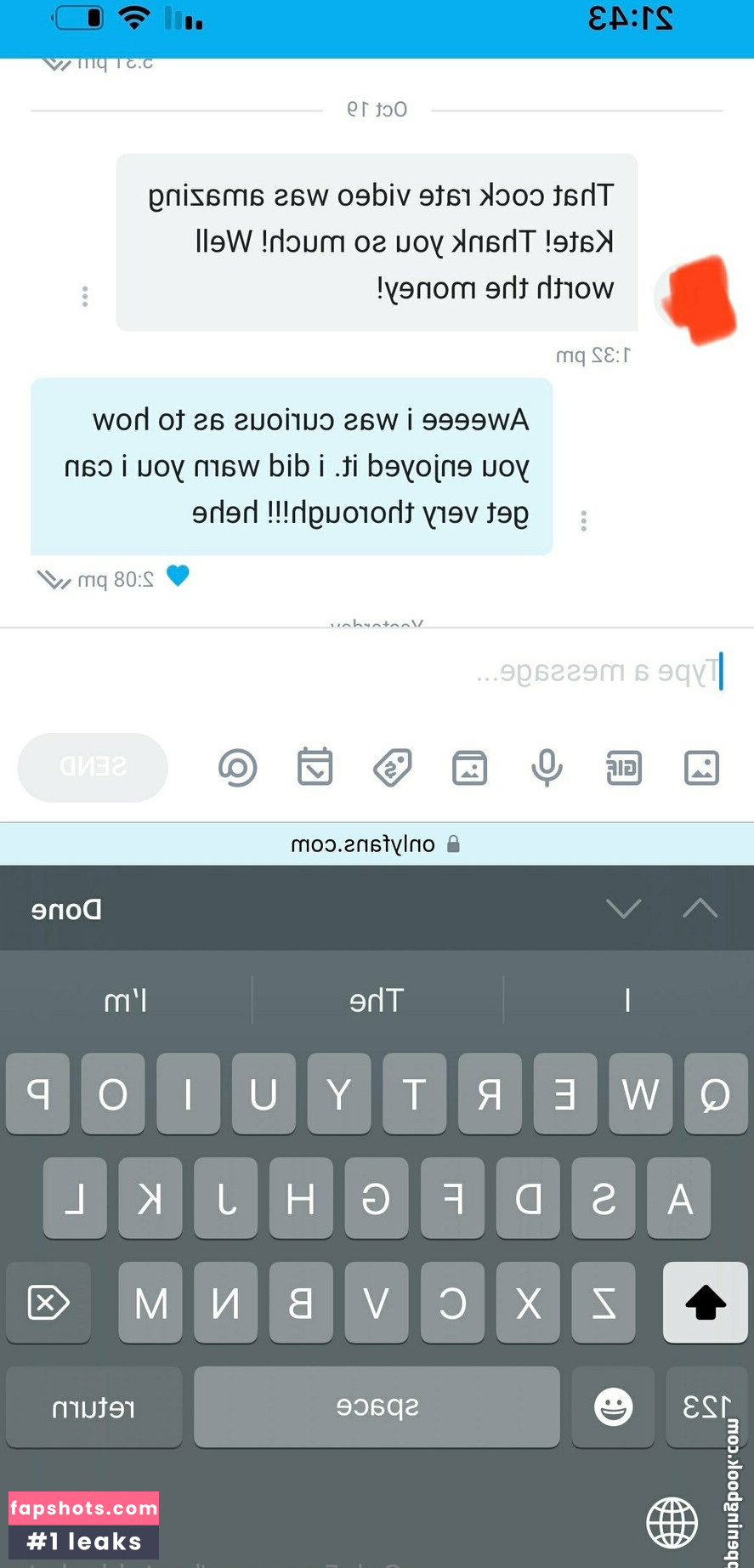Open the GIF picker

(x=624, y=767)
